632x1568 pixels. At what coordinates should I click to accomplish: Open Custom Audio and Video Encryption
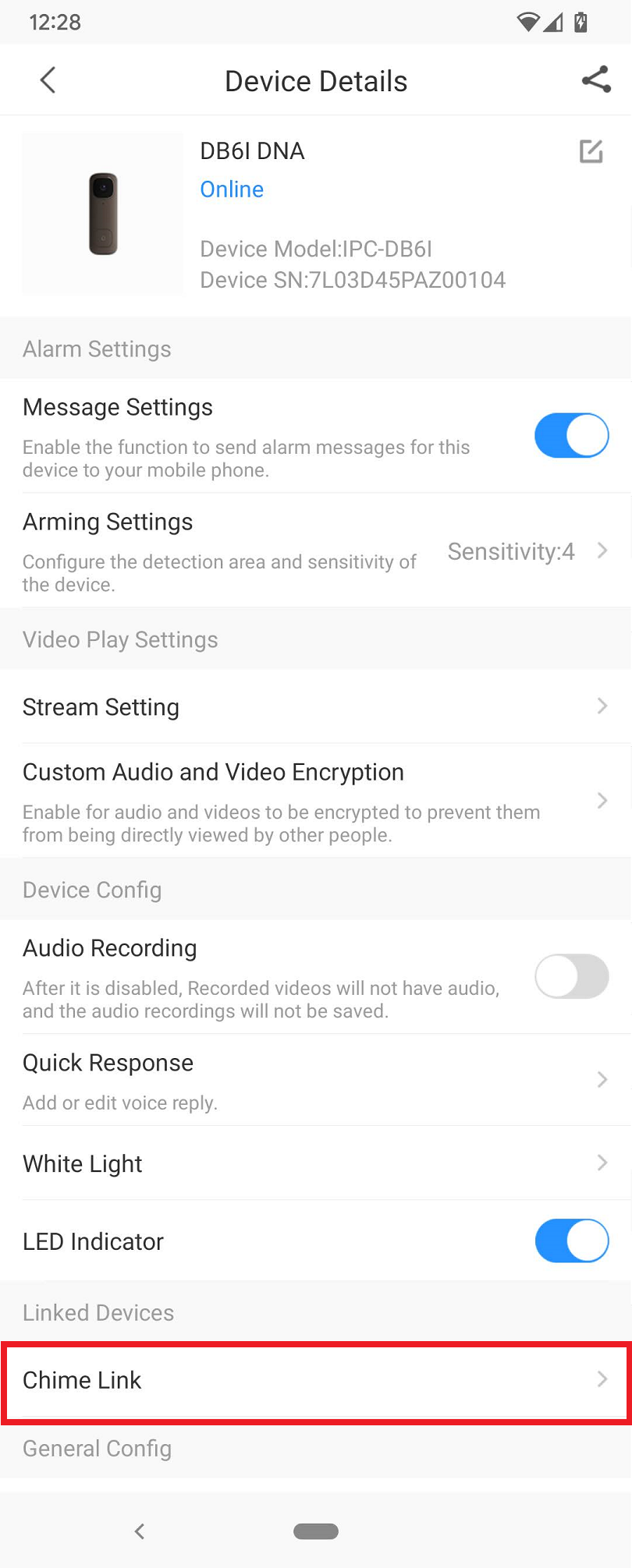point(315,801)
